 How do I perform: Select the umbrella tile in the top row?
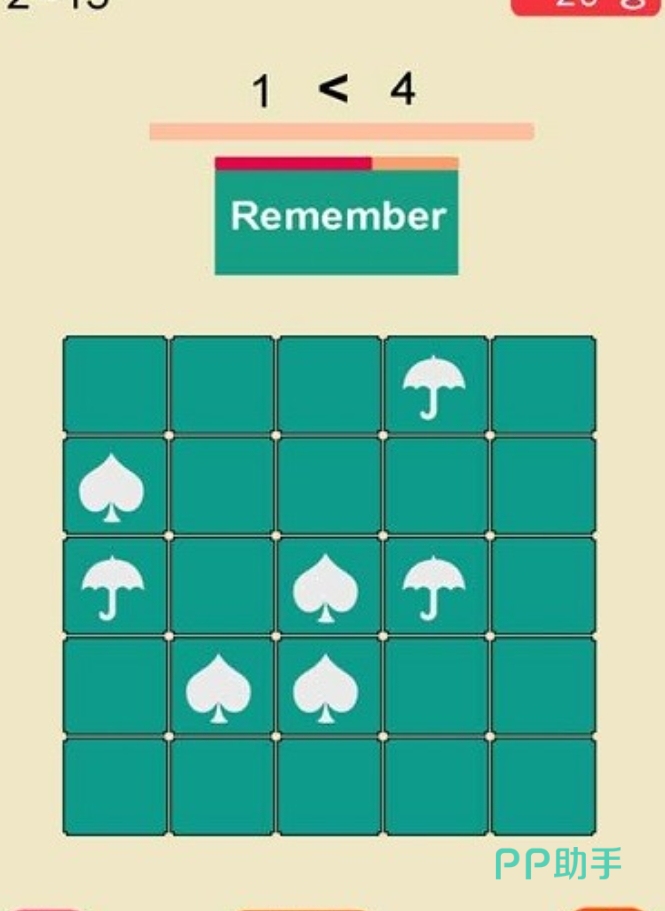pyautogui.click(x=434, y=386)
